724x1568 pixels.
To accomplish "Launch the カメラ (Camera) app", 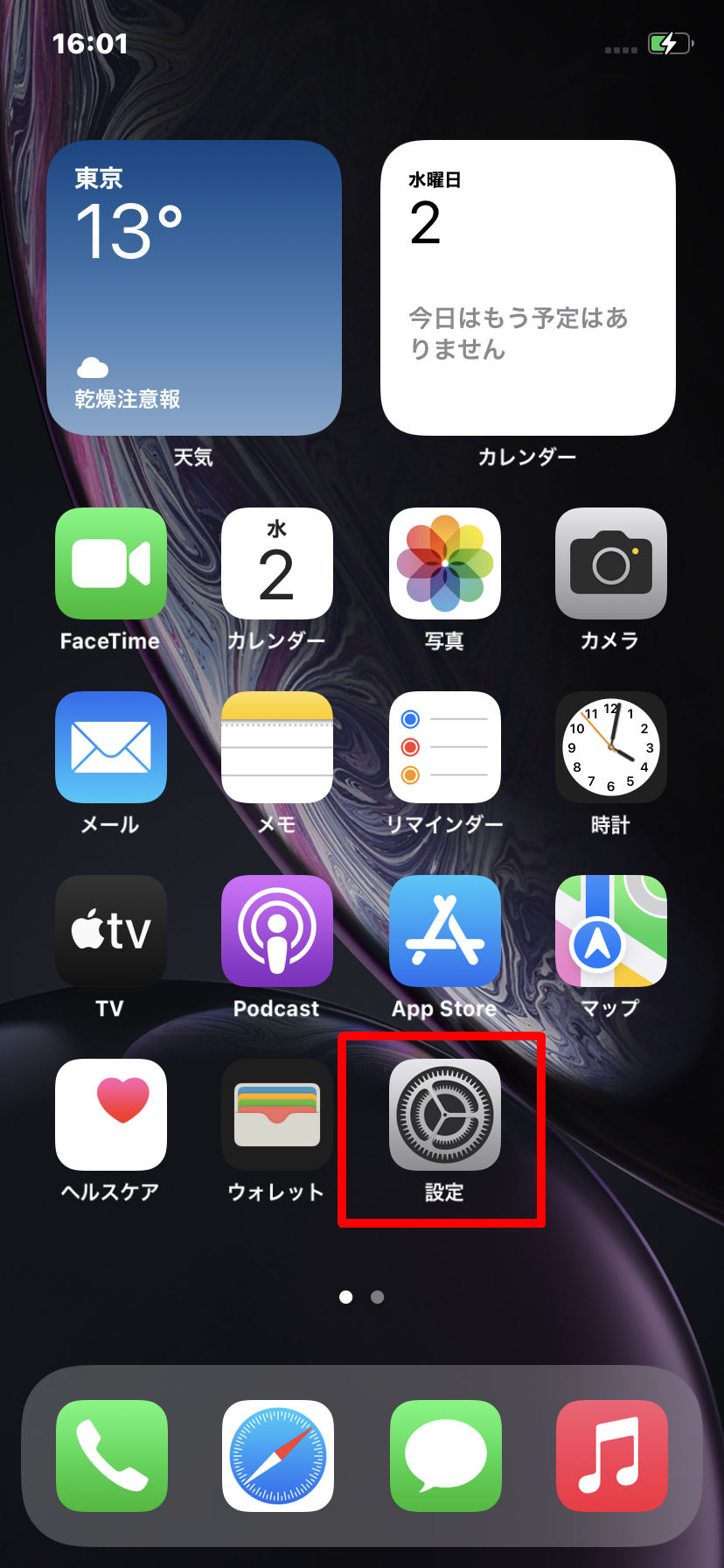I will (610, 563).
